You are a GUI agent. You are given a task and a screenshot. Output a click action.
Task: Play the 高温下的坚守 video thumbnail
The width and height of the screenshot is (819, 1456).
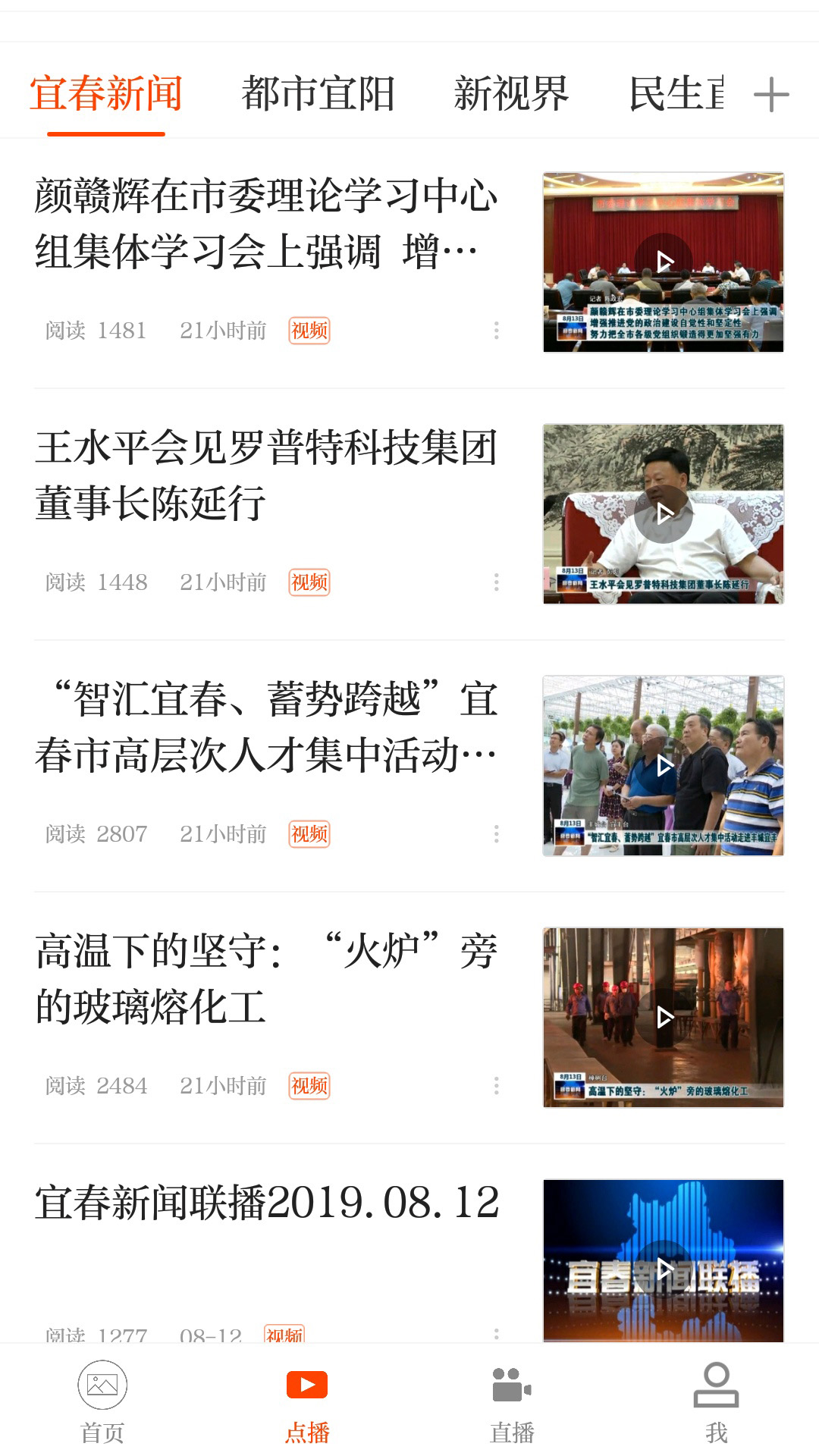click(x=664, y=1018)
